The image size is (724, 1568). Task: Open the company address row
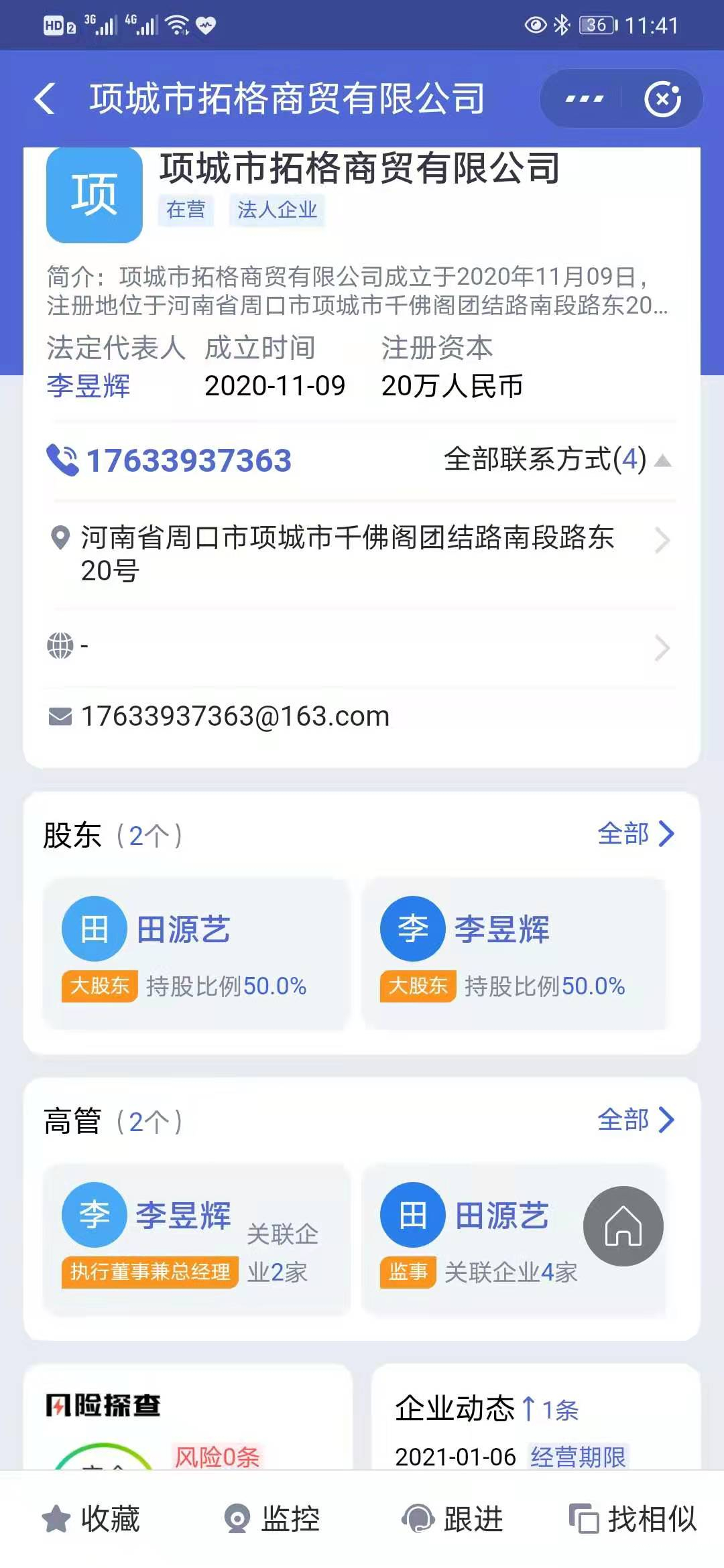pyautogui.click(x=362, y=553)
